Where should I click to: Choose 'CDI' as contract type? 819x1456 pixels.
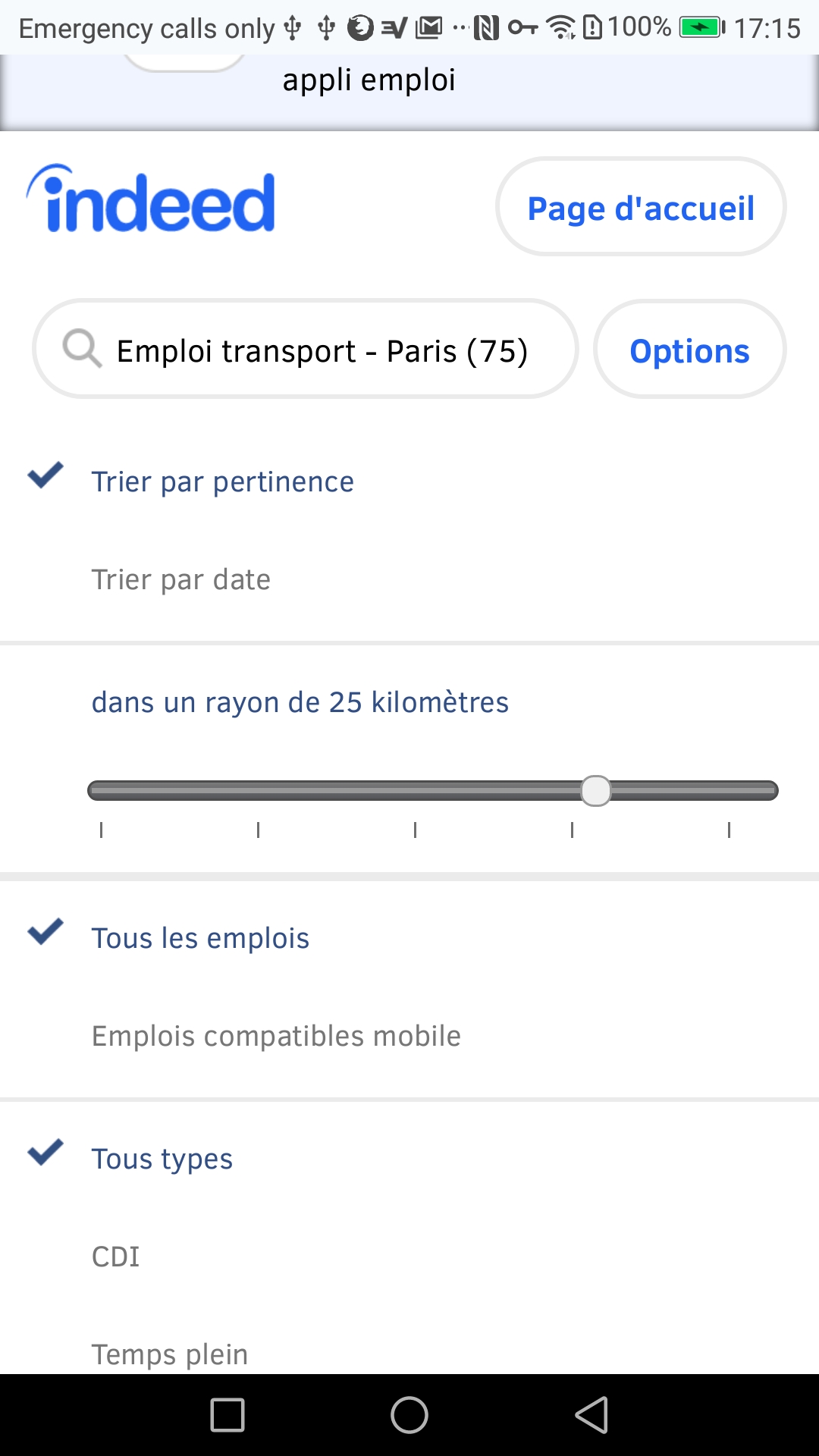[x=115, y=1256]
